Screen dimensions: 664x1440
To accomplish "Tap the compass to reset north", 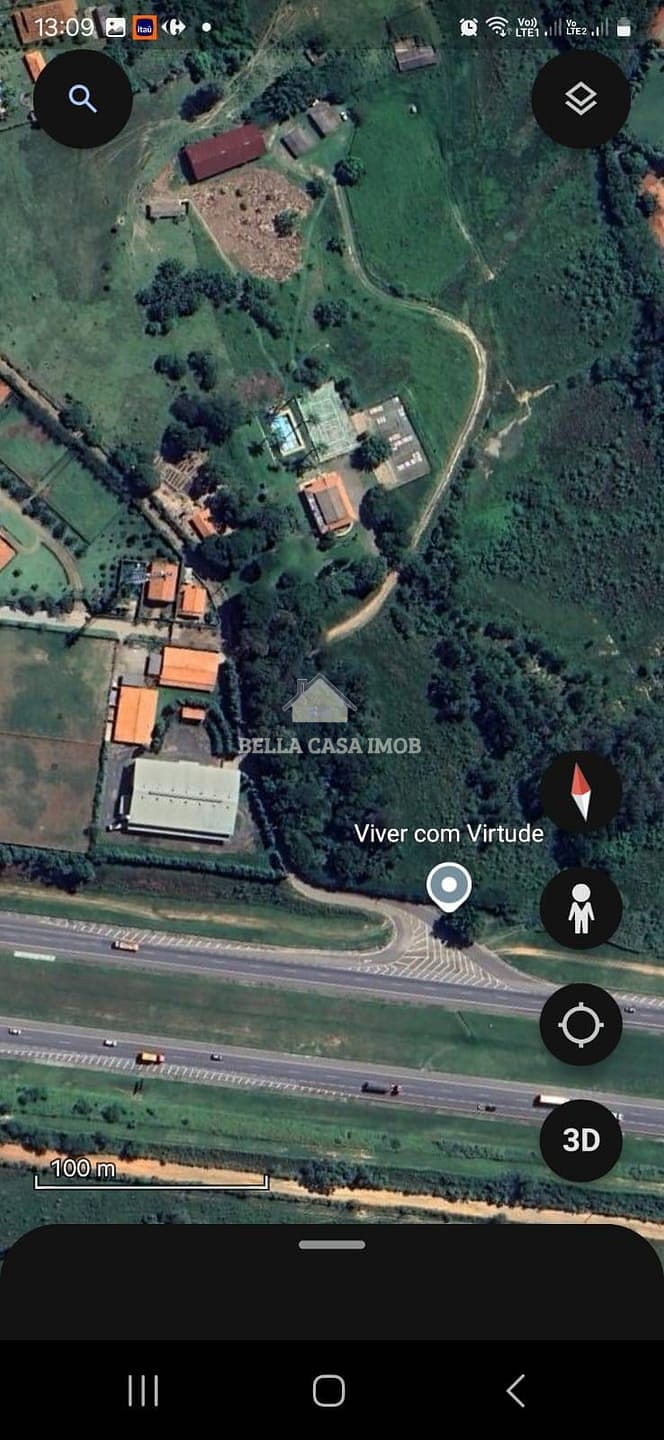I will [x=580, y=792].
